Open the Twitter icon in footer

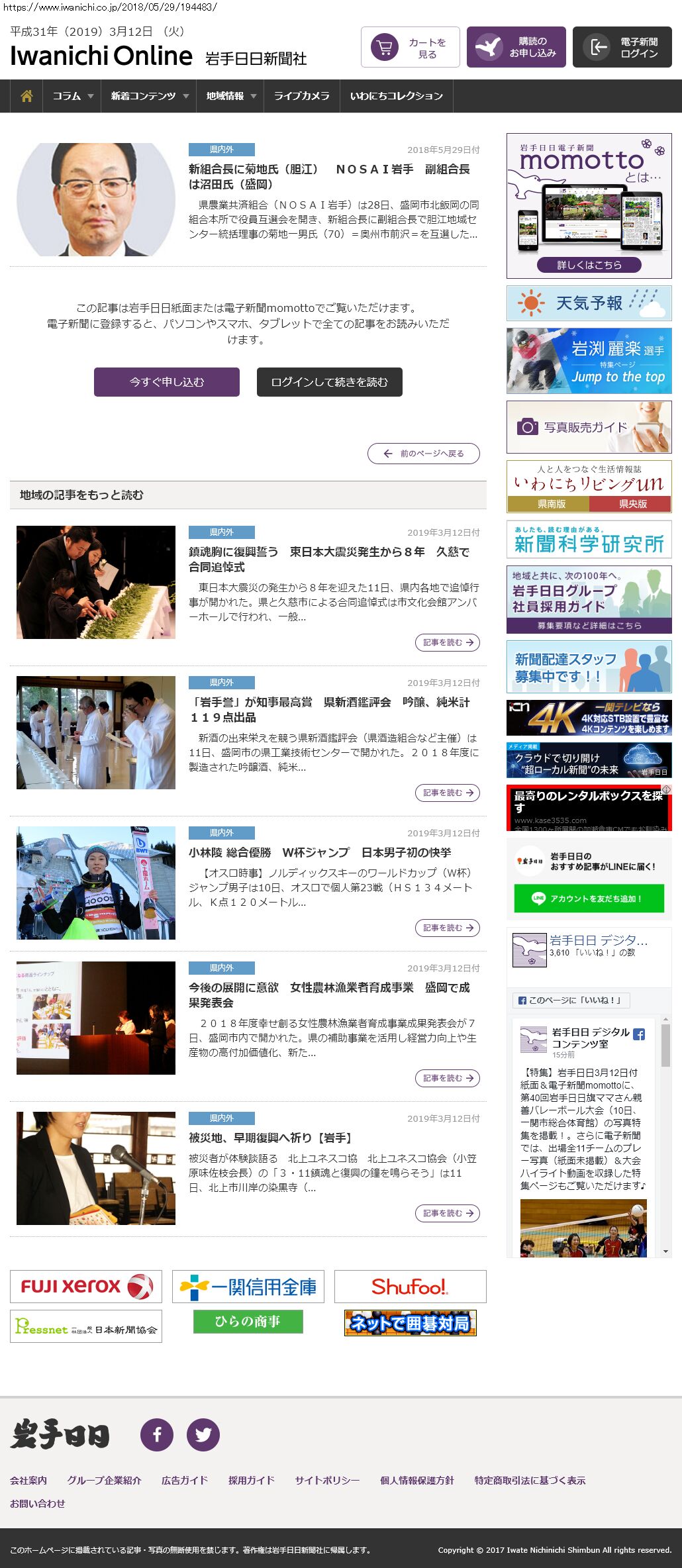pos(203,1435)
